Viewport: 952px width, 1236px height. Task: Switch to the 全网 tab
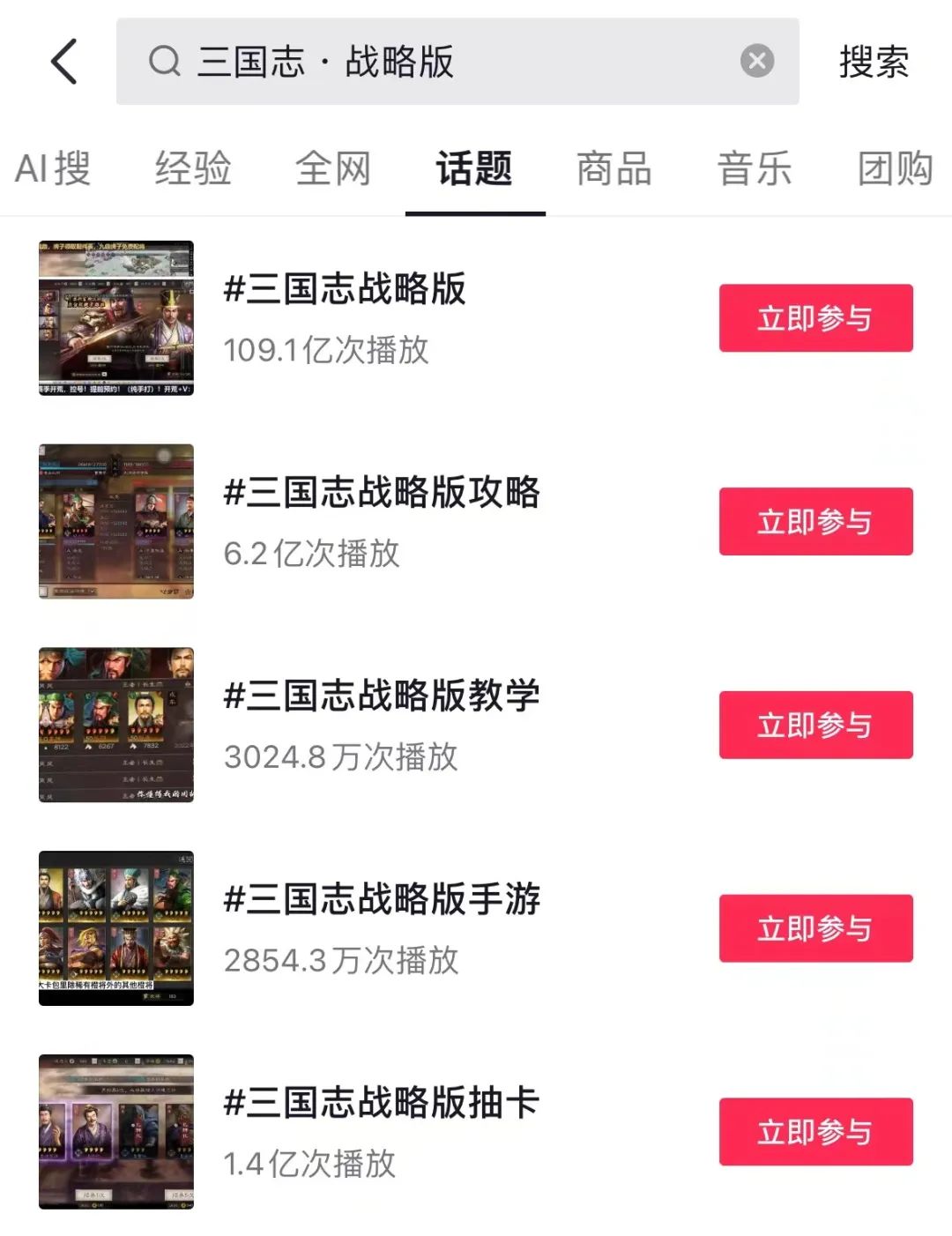point(333,168)
